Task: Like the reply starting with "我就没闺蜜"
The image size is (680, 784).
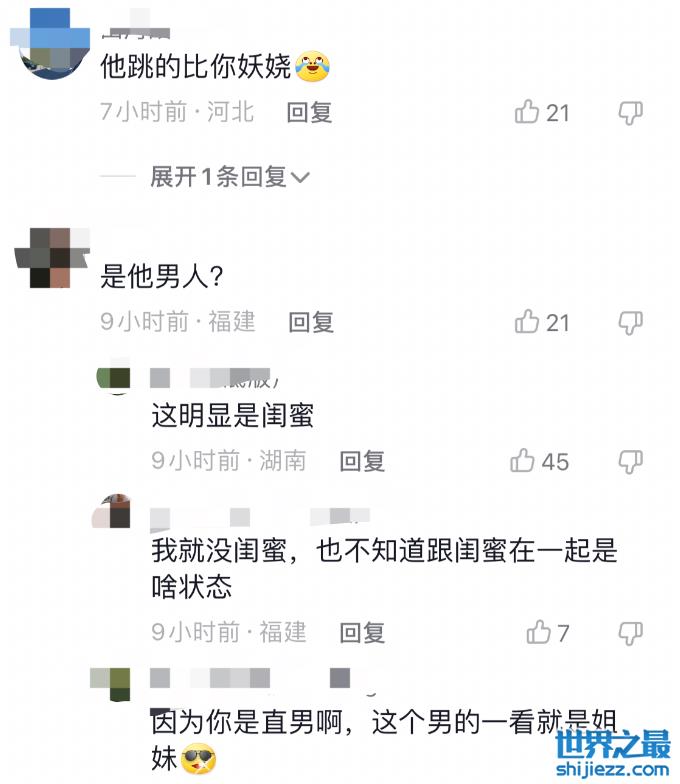Action: [x=539, y=632]
